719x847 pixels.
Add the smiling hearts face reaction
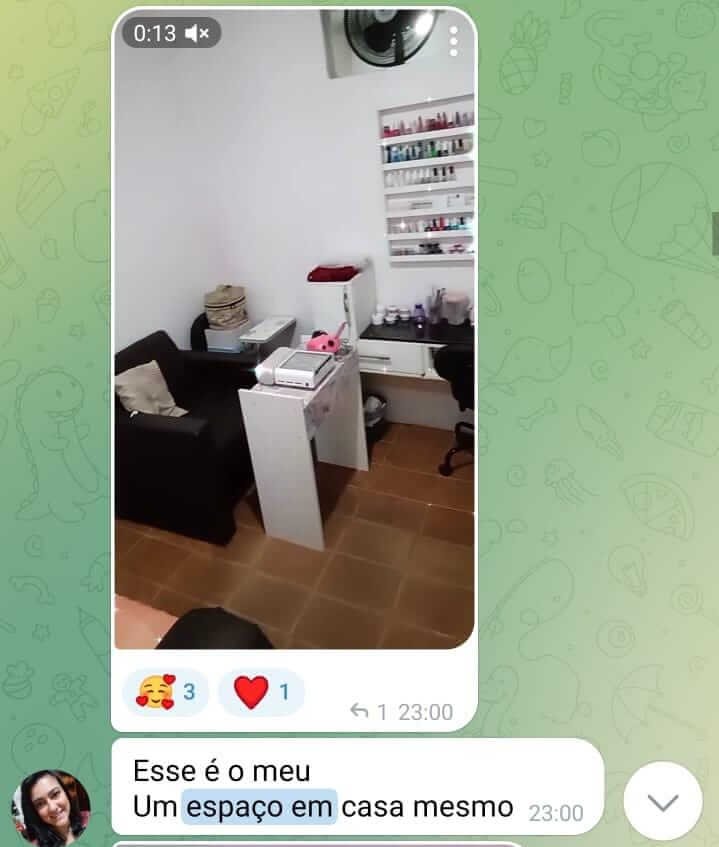[166, 692]
